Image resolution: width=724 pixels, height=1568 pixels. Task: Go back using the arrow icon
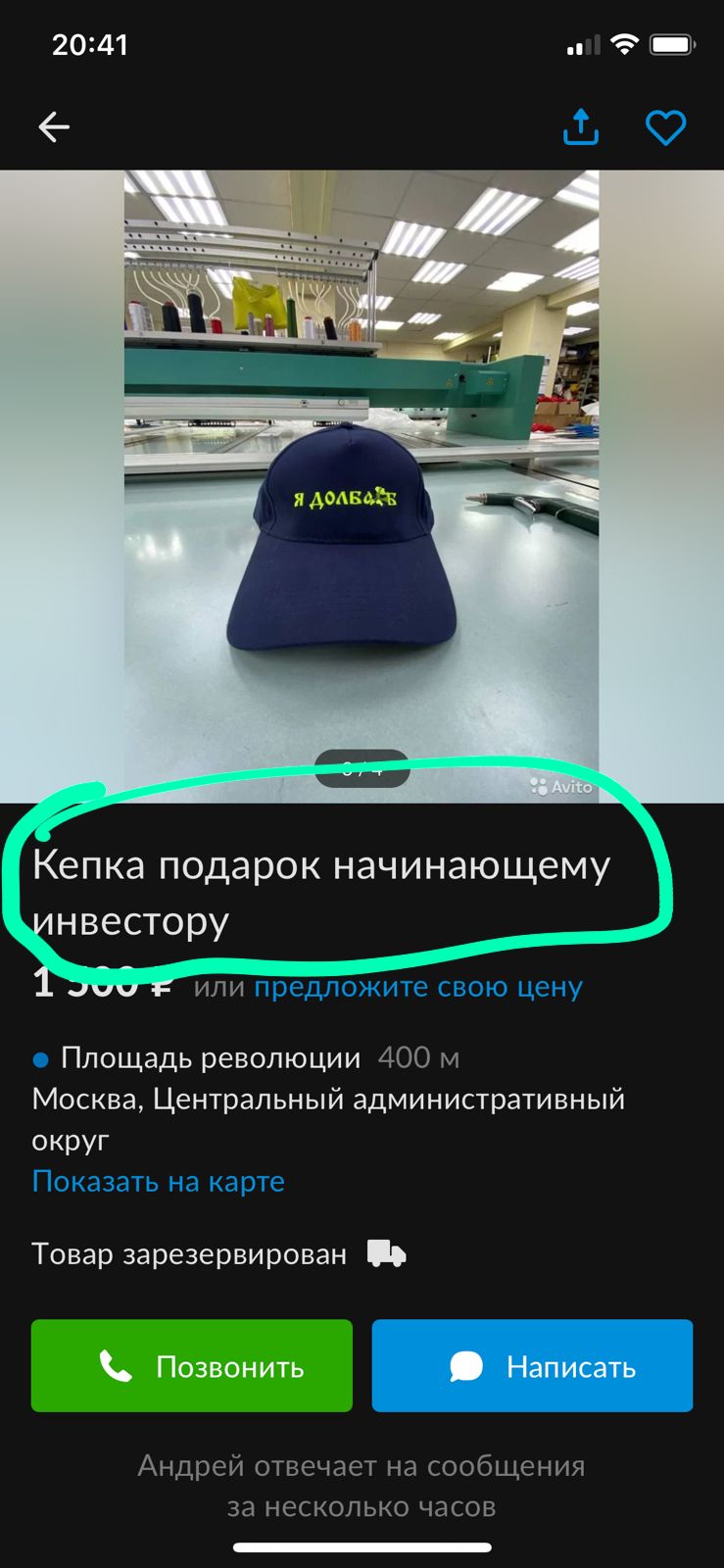pyautogui.click(x=54, y=127)
